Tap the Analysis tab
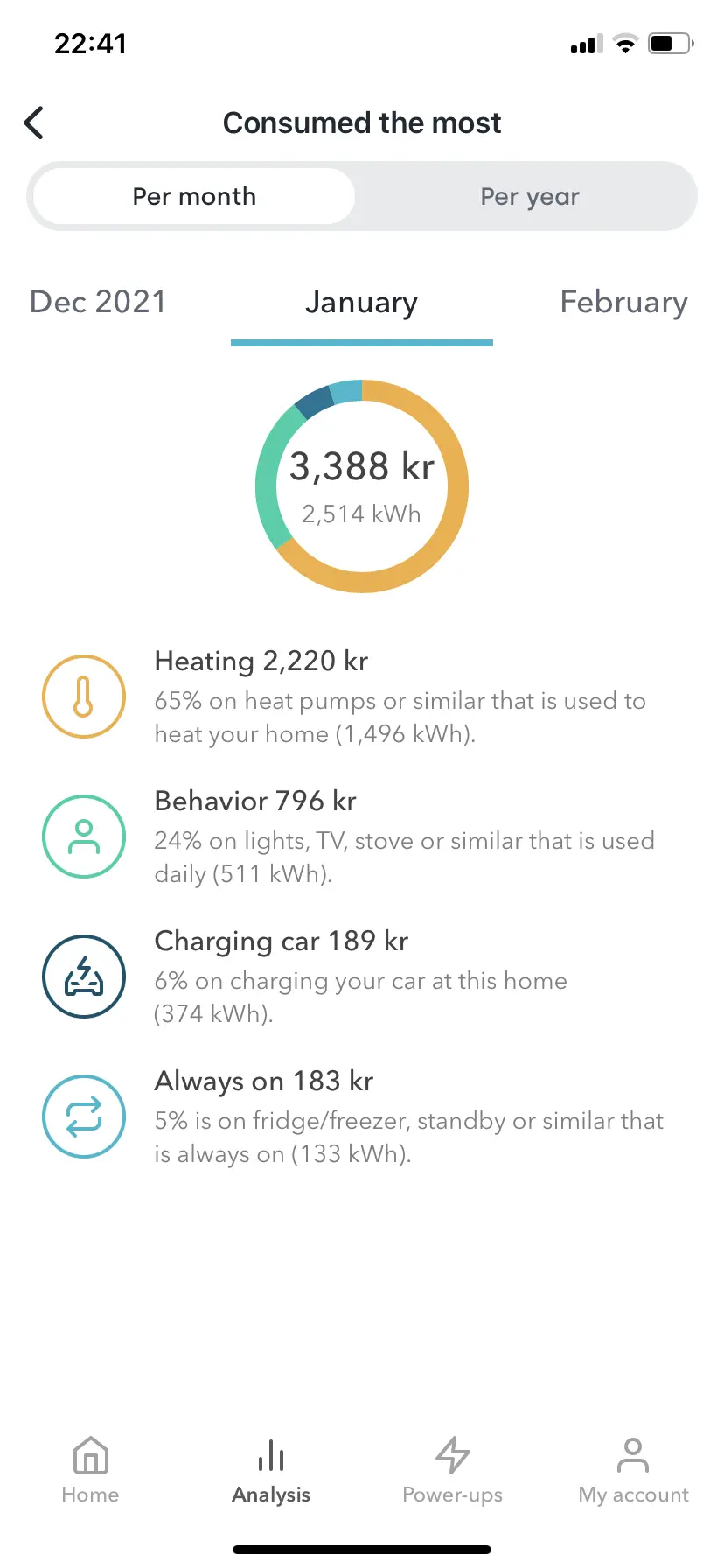724x1568 pixels. [271, 1472]
